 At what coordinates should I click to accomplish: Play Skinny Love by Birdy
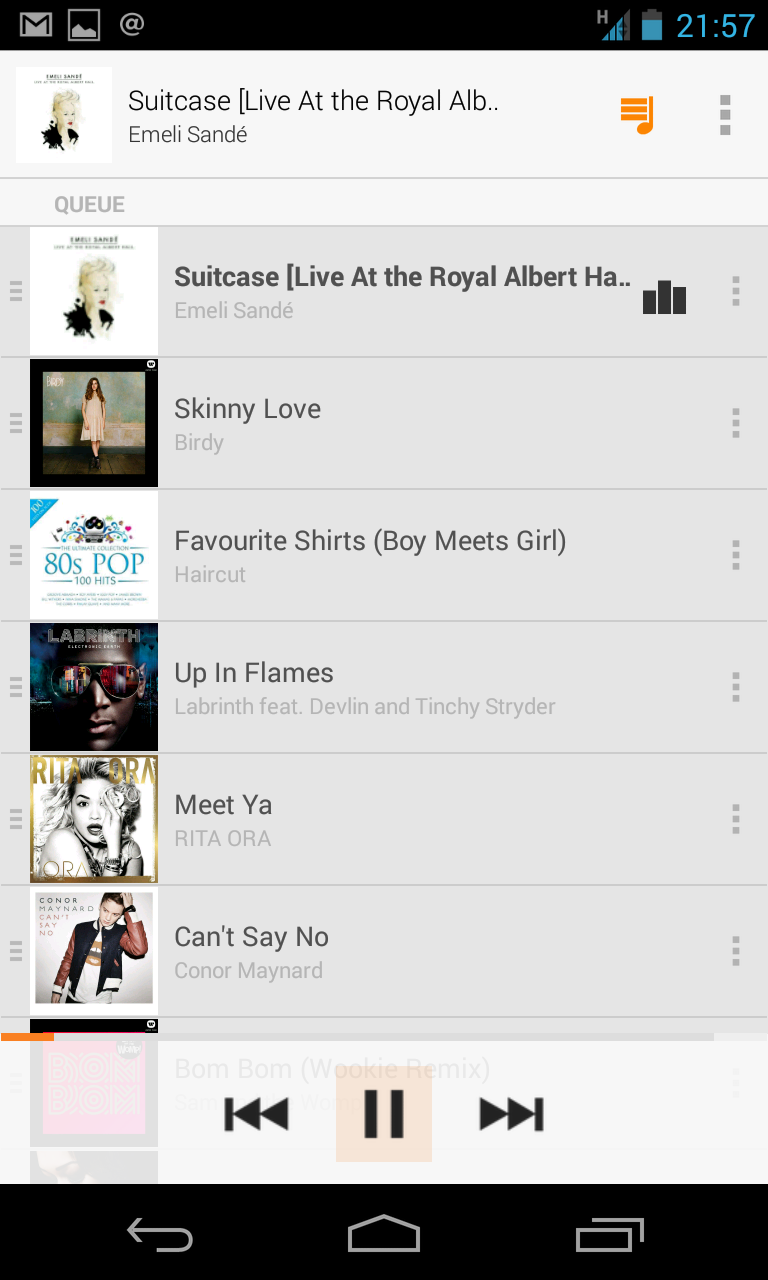[x=384, y=423]
